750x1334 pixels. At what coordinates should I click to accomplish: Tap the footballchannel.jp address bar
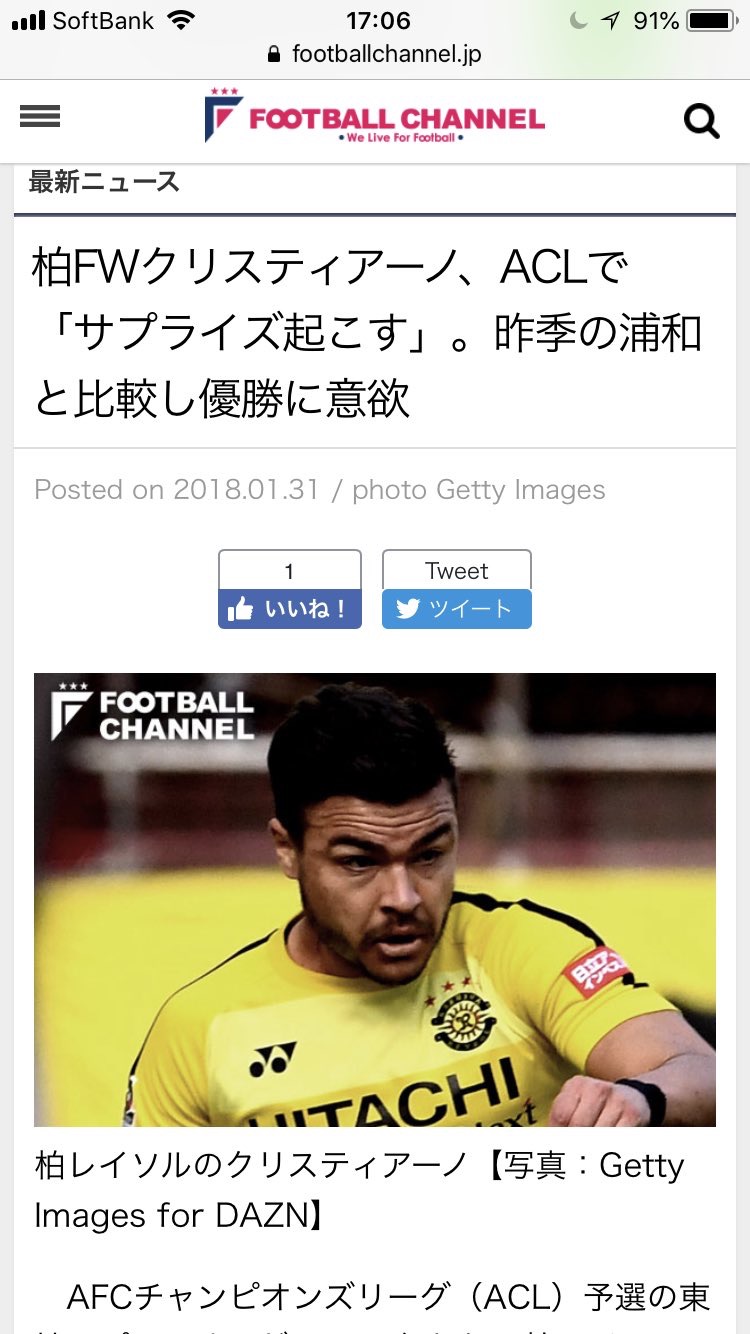[375, 54]
